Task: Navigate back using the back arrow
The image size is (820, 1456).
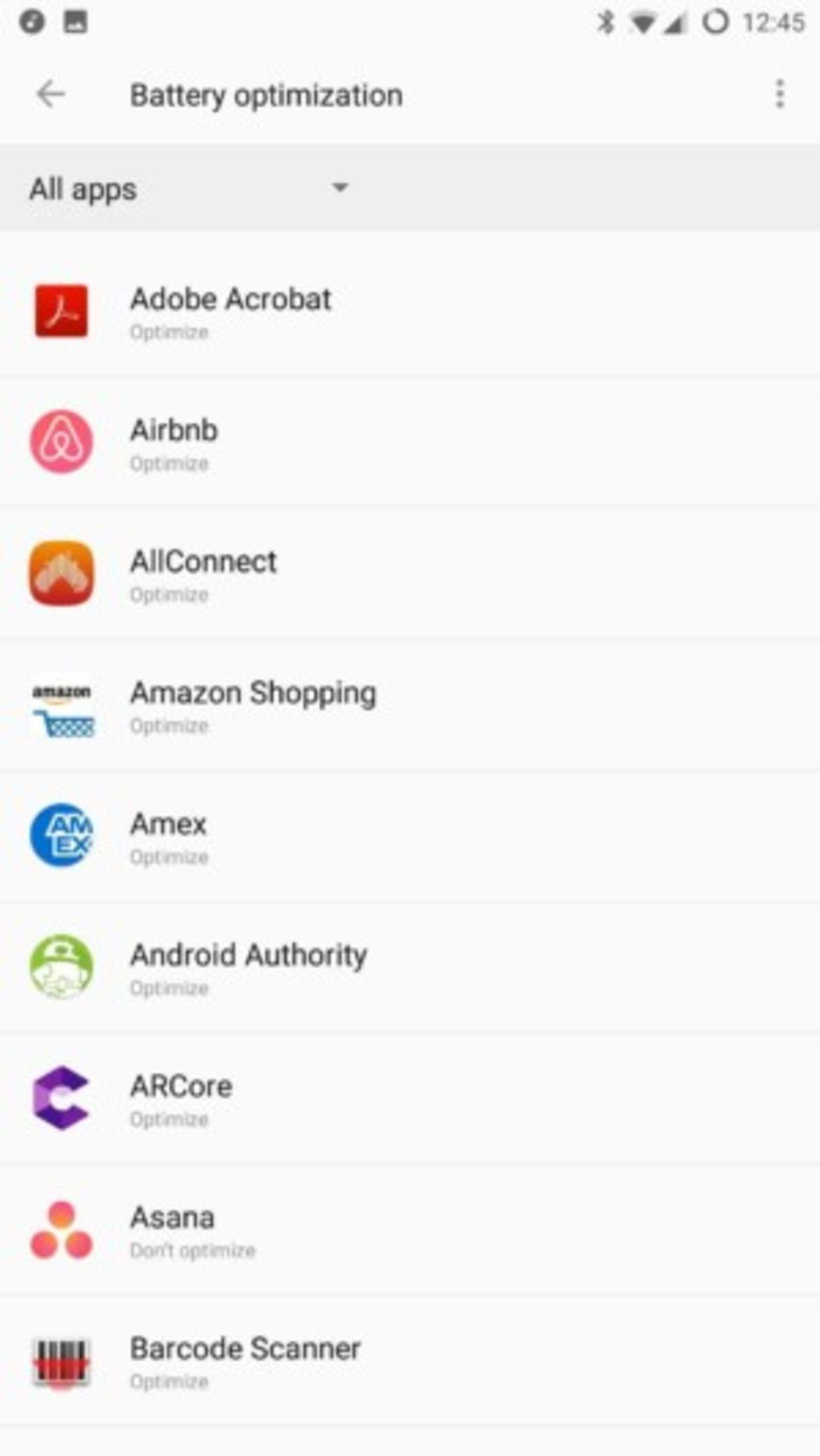Action: point(50,95)
